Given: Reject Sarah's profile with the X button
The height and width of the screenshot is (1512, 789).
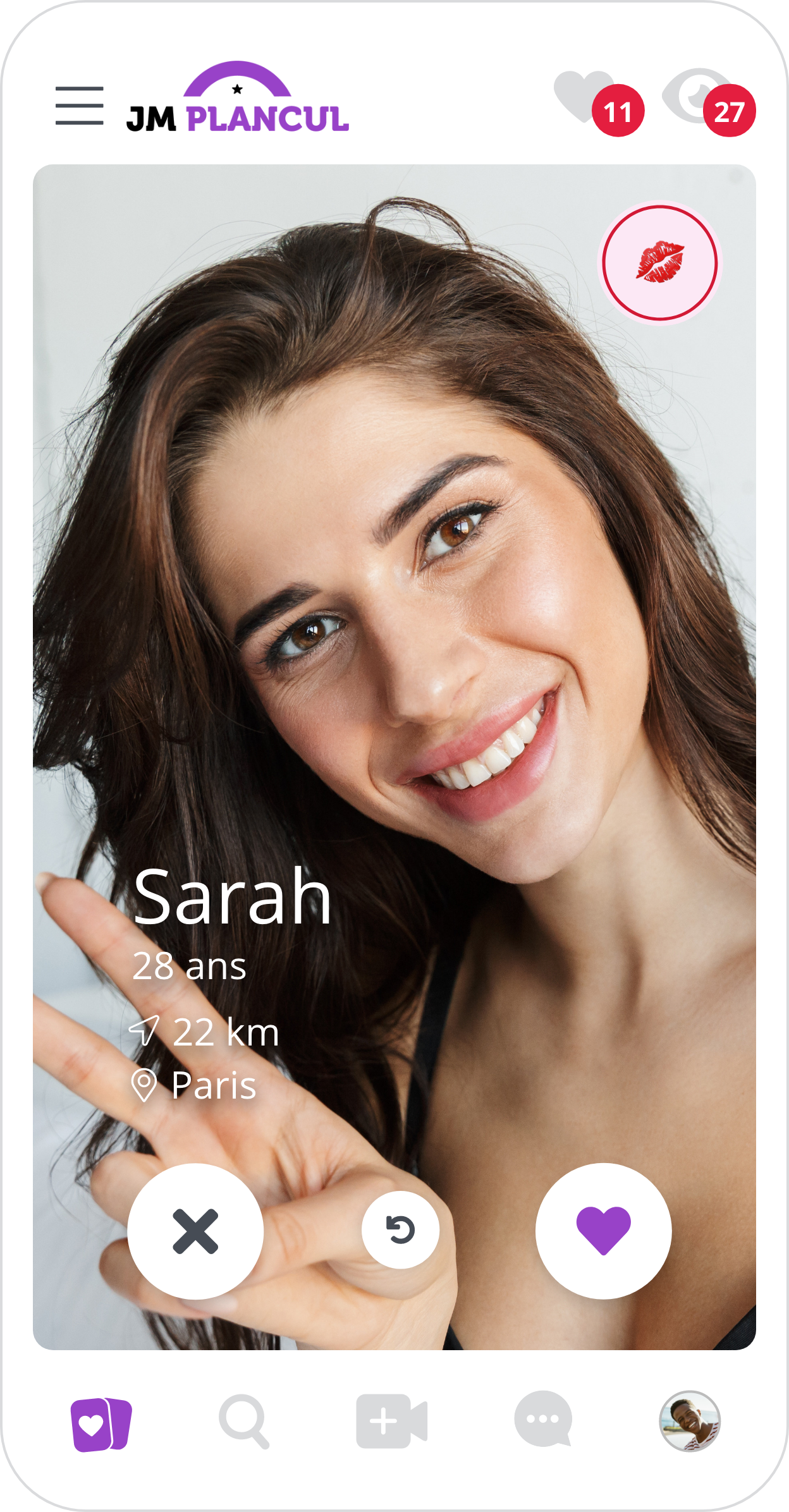Looking at the screenshot, I should tap(195, 1231).
